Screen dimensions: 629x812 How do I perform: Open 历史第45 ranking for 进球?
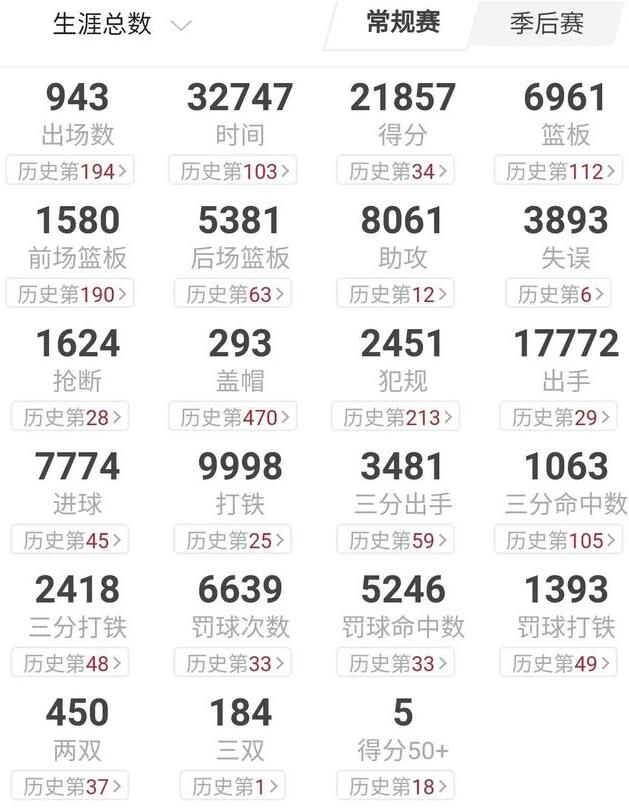coord(70,540)
